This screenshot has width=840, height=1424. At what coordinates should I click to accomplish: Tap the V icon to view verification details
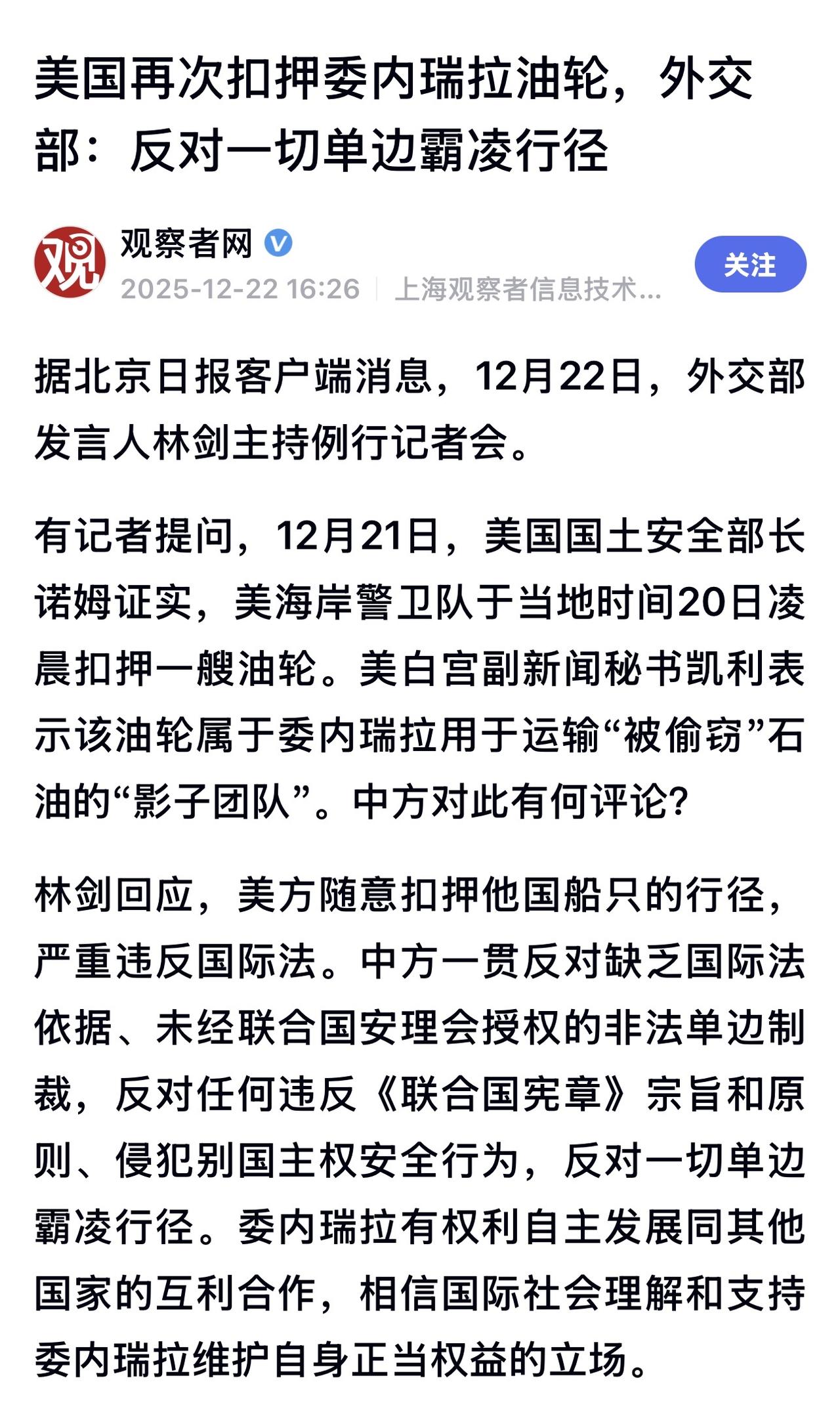pyautogui.click(x=278, y=245)
